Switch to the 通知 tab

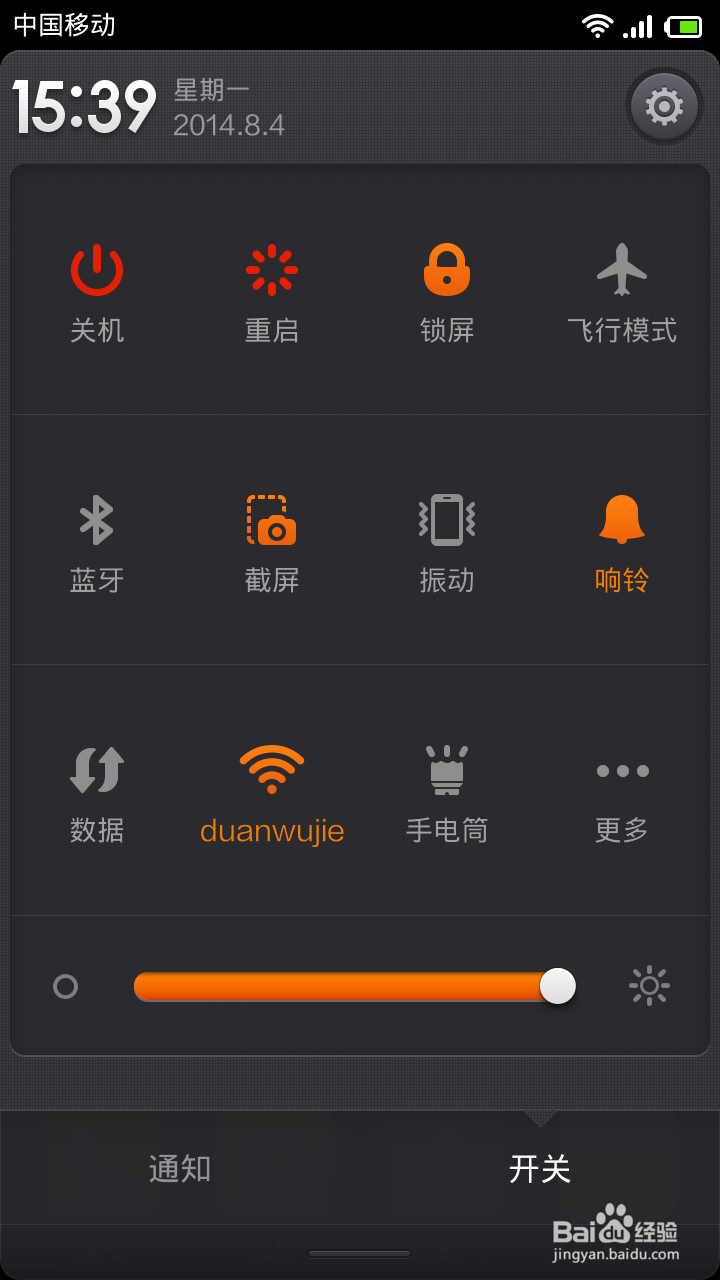(x=180, y=1168)
